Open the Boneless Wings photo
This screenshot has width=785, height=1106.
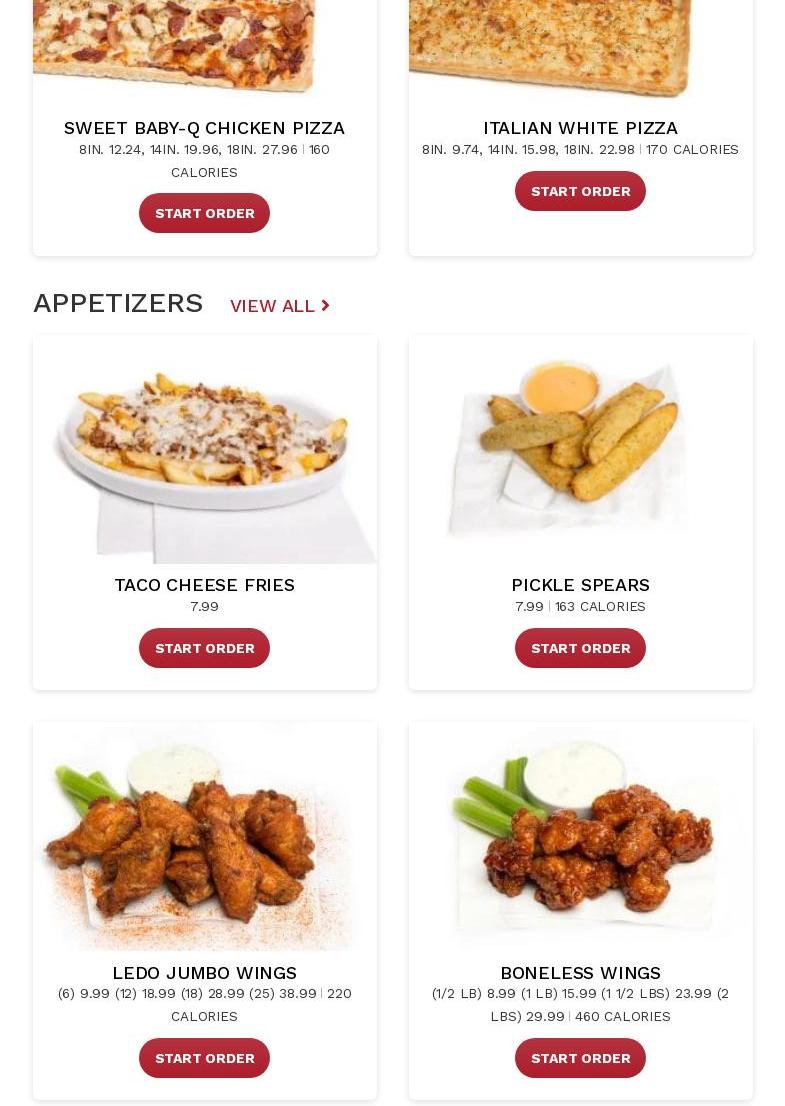pyautogui.click(x=580, y=837)
